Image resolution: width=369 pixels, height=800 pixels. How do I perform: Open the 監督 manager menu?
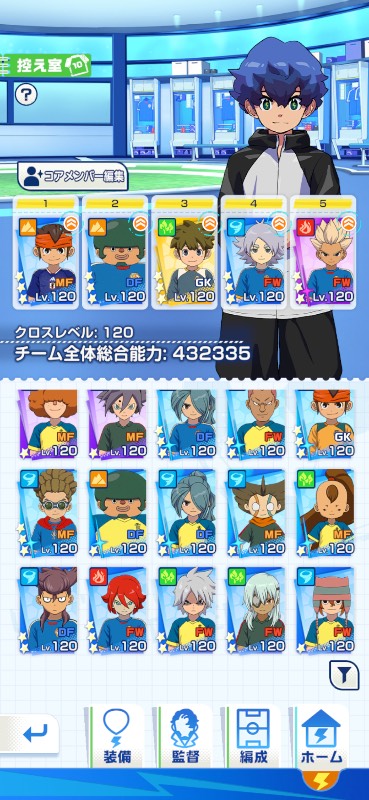(184, 737)
